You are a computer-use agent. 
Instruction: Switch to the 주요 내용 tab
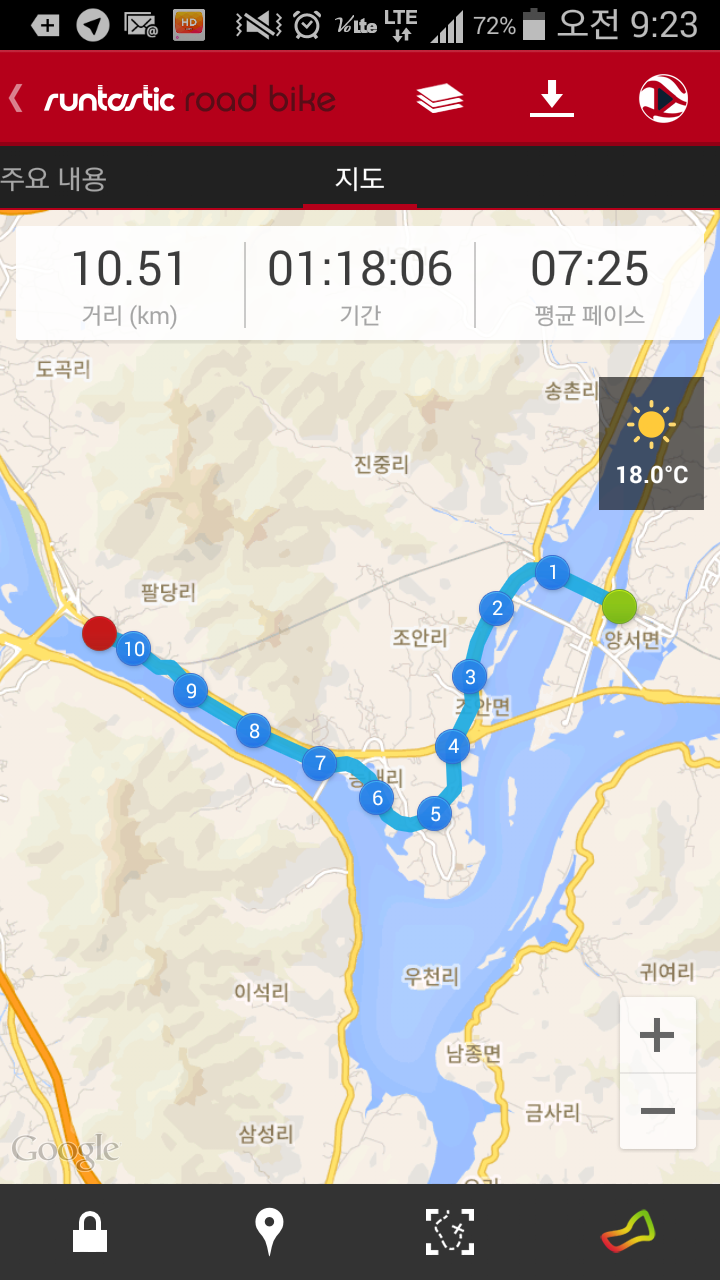(54, 179)
